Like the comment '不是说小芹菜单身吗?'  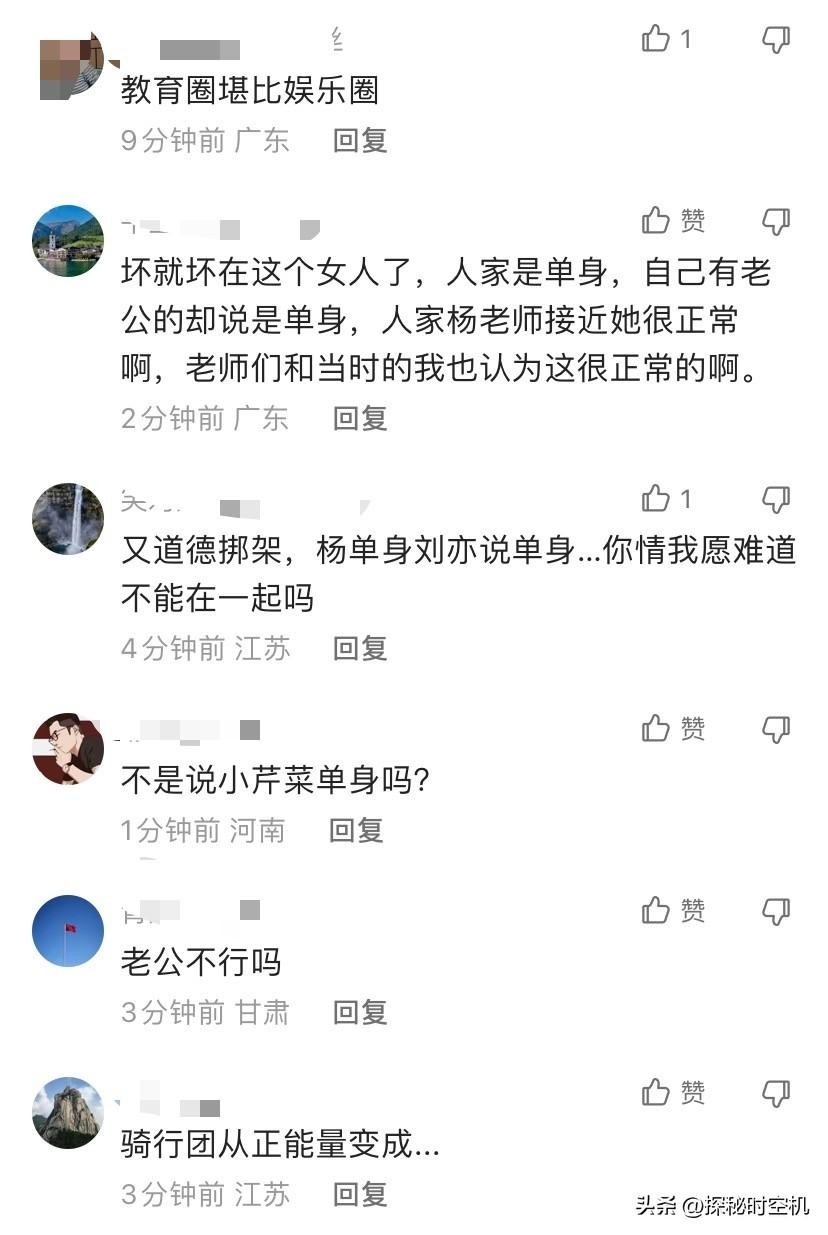[x=656, y=729]
